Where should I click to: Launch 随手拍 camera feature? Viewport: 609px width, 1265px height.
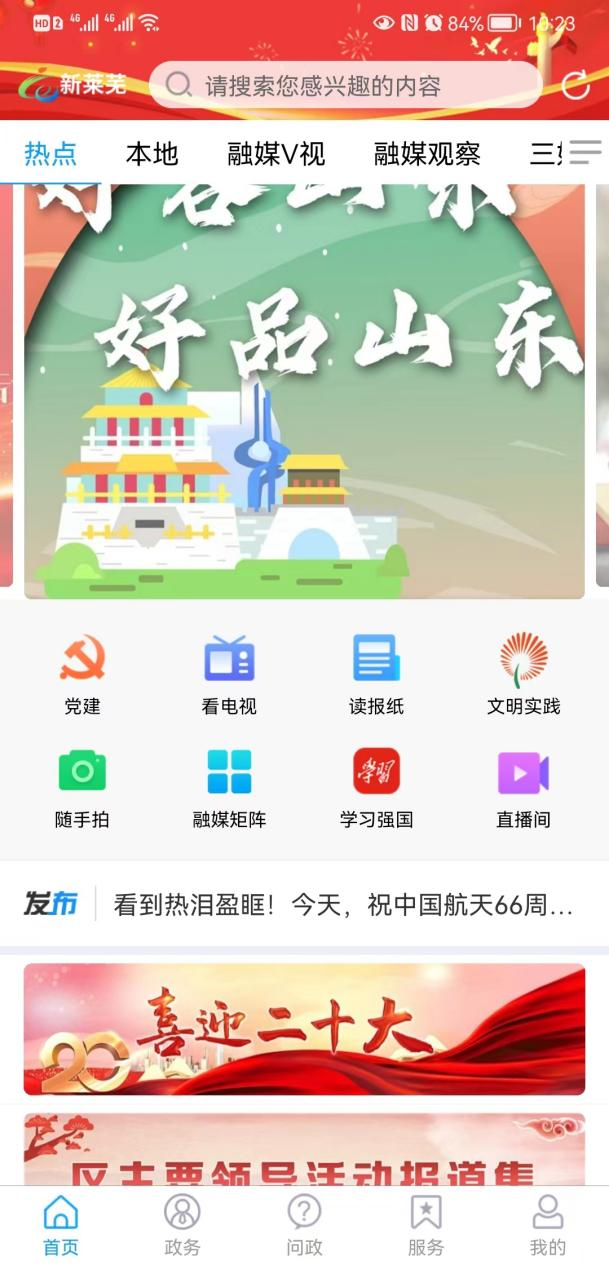82,788
